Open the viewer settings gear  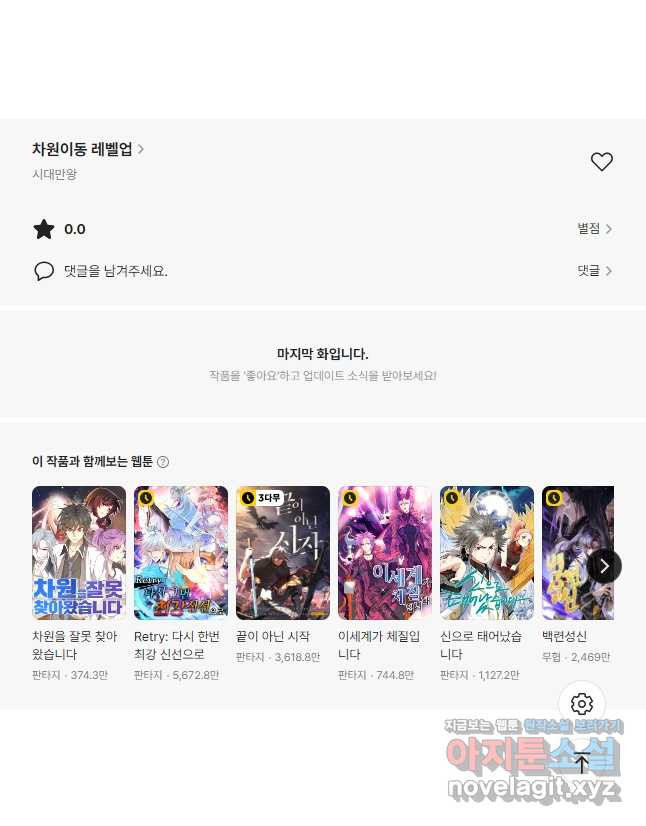[582, 704]
